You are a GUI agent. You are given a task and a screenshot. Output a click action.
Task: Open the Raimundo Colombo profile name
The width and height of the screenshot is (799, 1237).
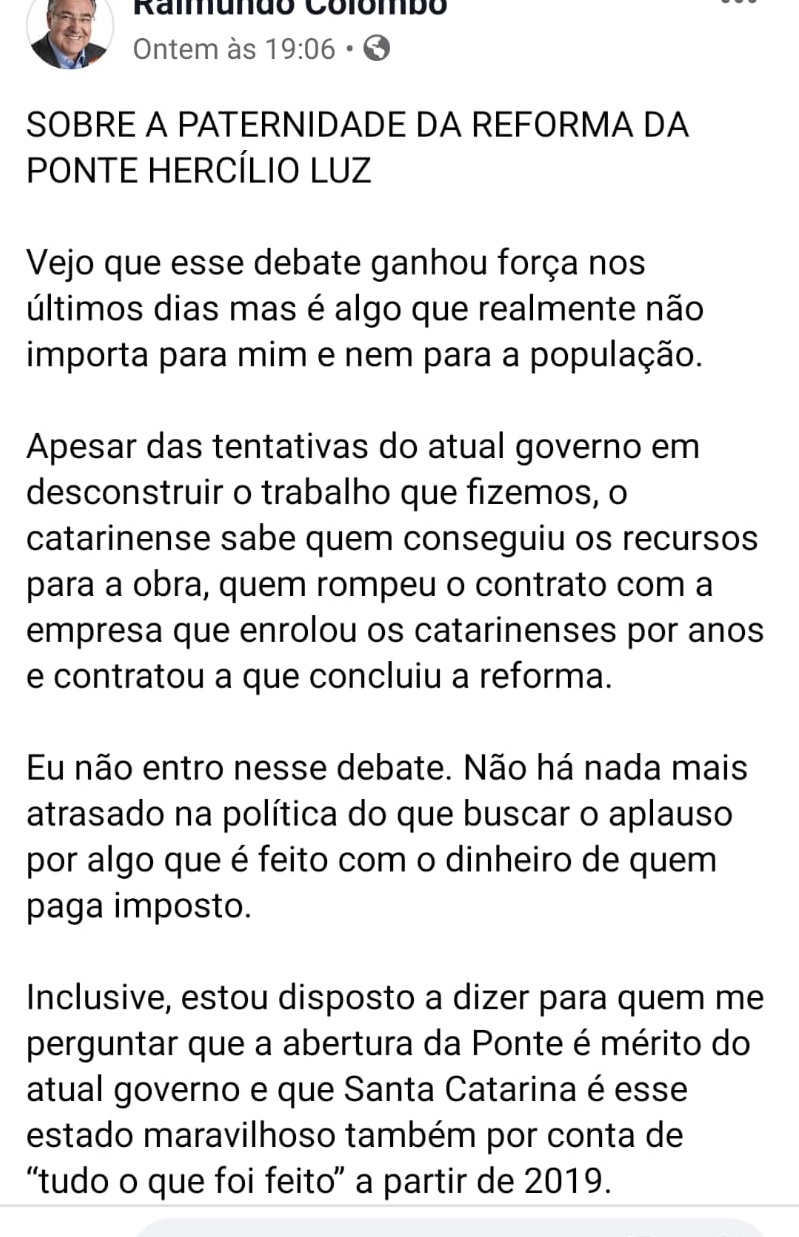click(290, 8)
